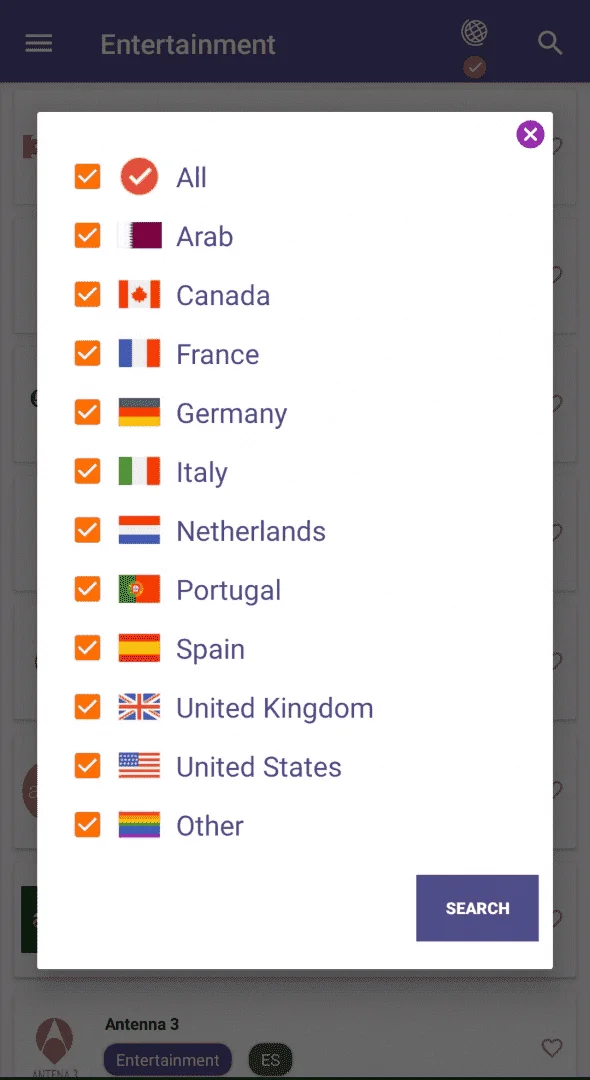The height and width of the screenshot is (1080, 590).
Task: Tap the SEARCH button
Action: tap(477, 908)
